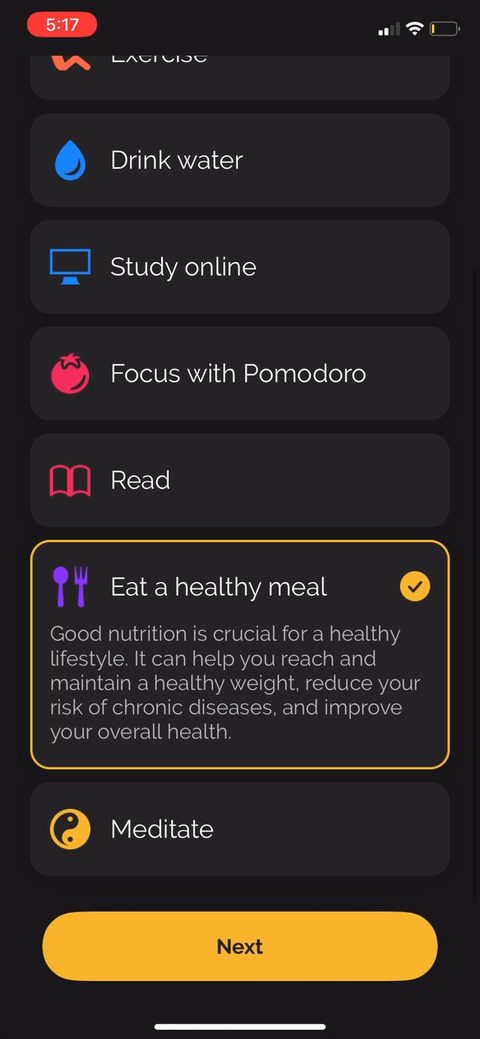The image size is (480, 1039).
Task: Select the Read habit
Action: coord(240,480)
